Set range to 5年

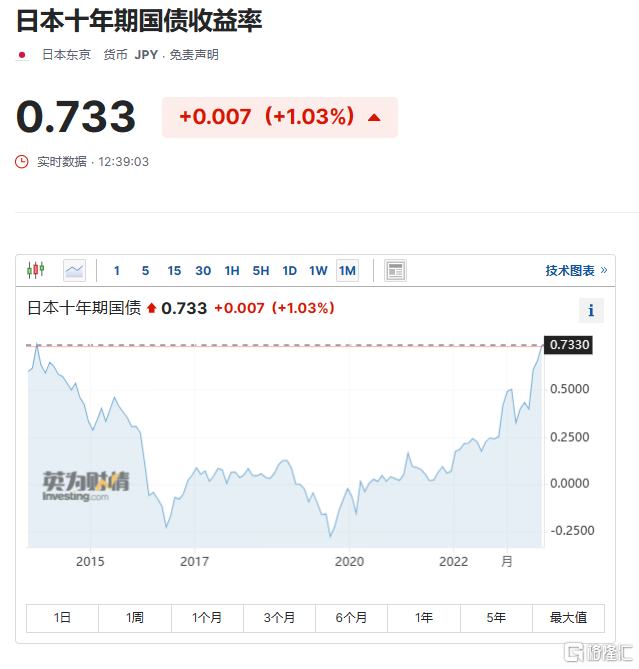(496, 618)
